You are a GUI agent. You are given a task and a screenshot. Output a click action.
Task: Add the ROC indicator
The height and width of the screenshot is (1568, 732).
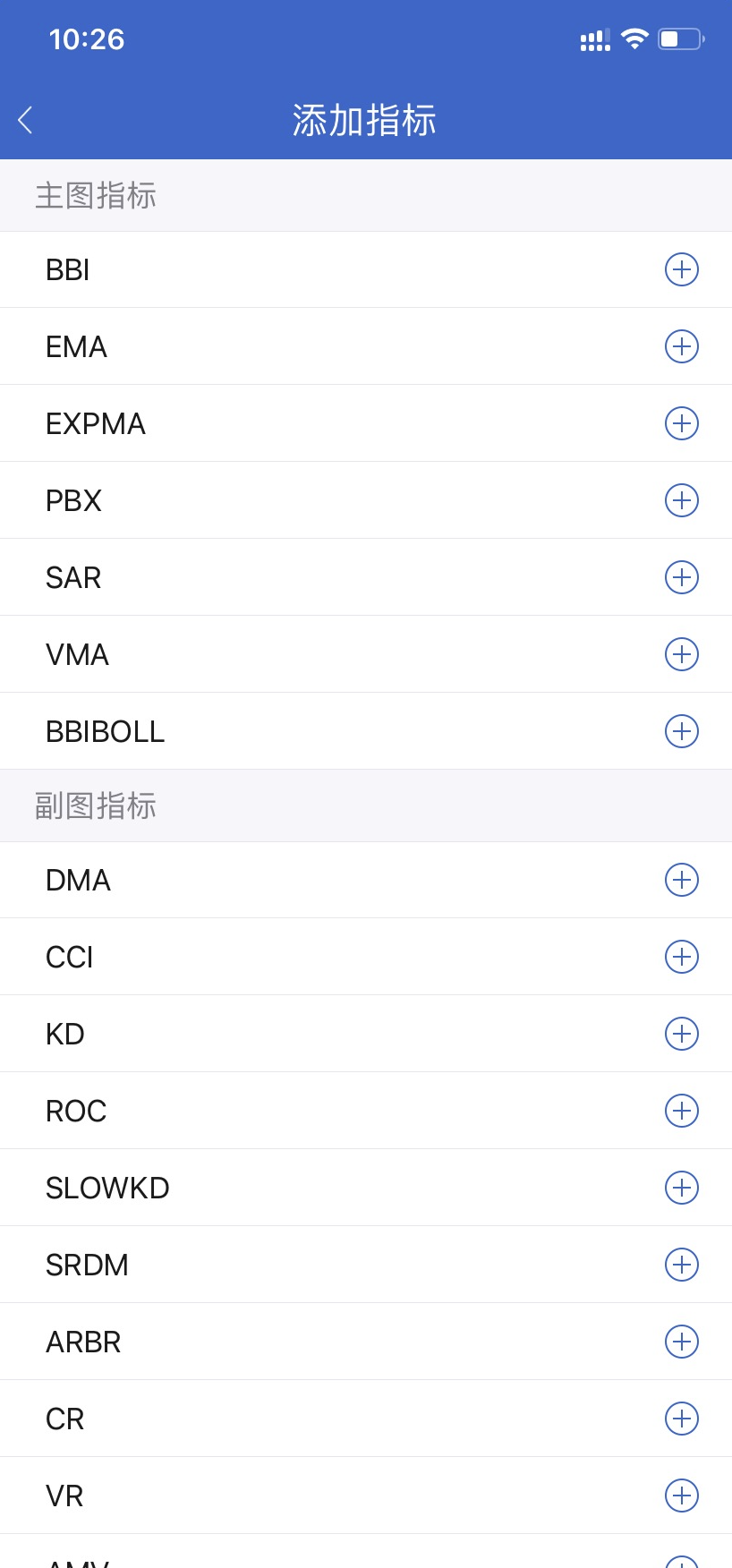[x=682, y=1111]
